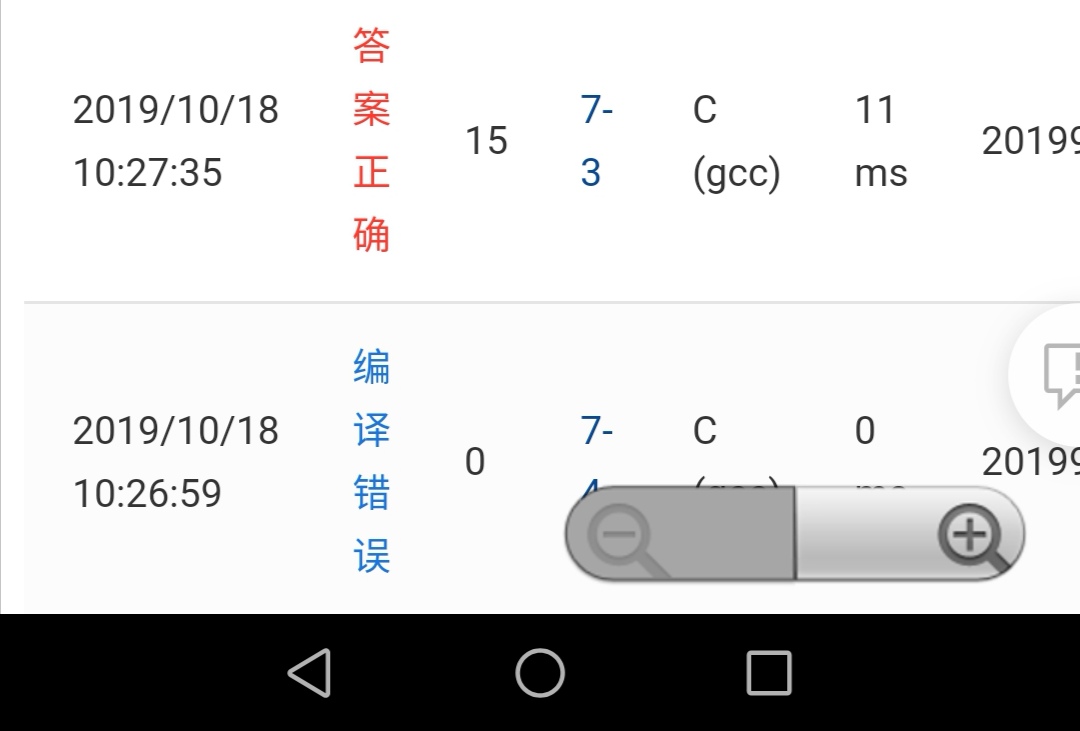Go back using the system back button

pos(310,672)
